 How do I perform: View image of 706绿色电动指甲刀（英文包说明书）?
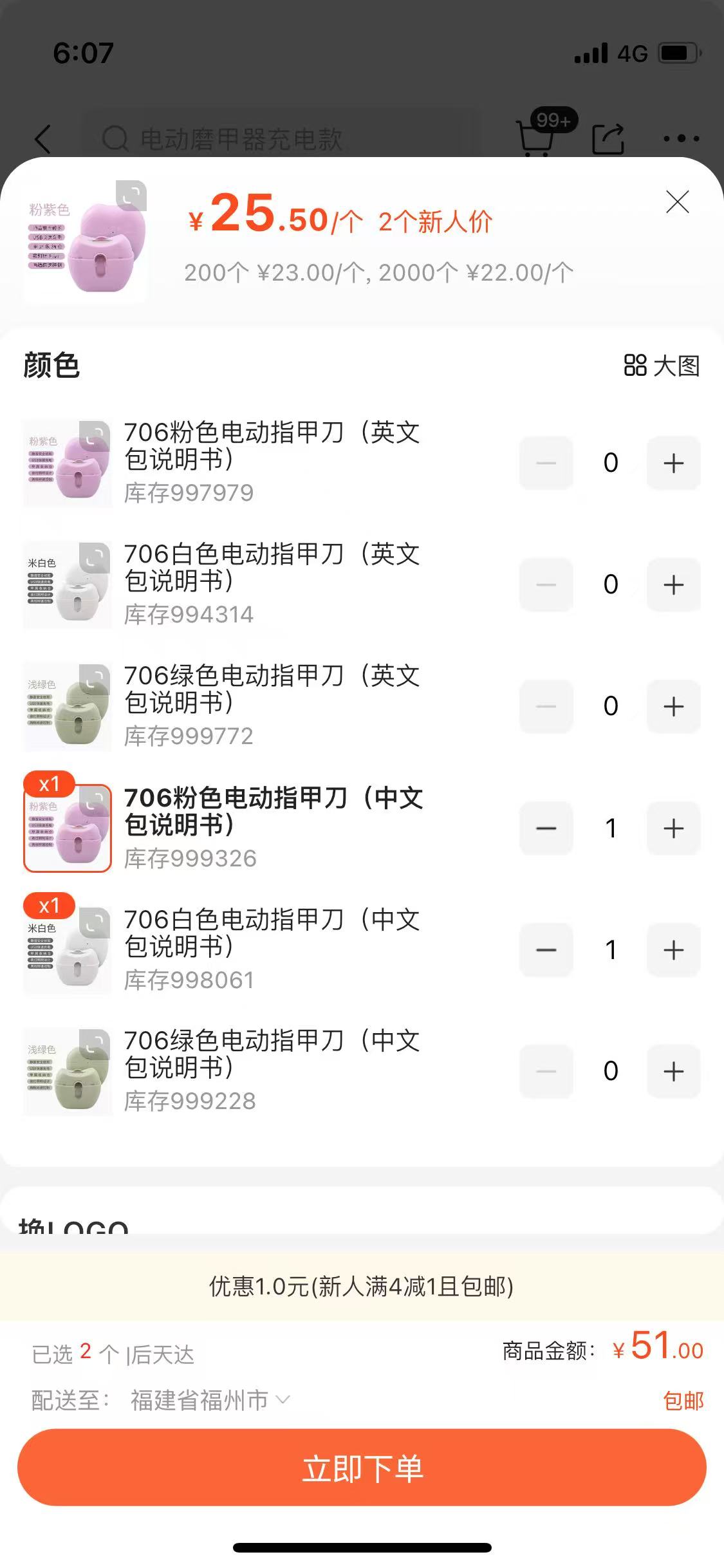tap(68, 707)
